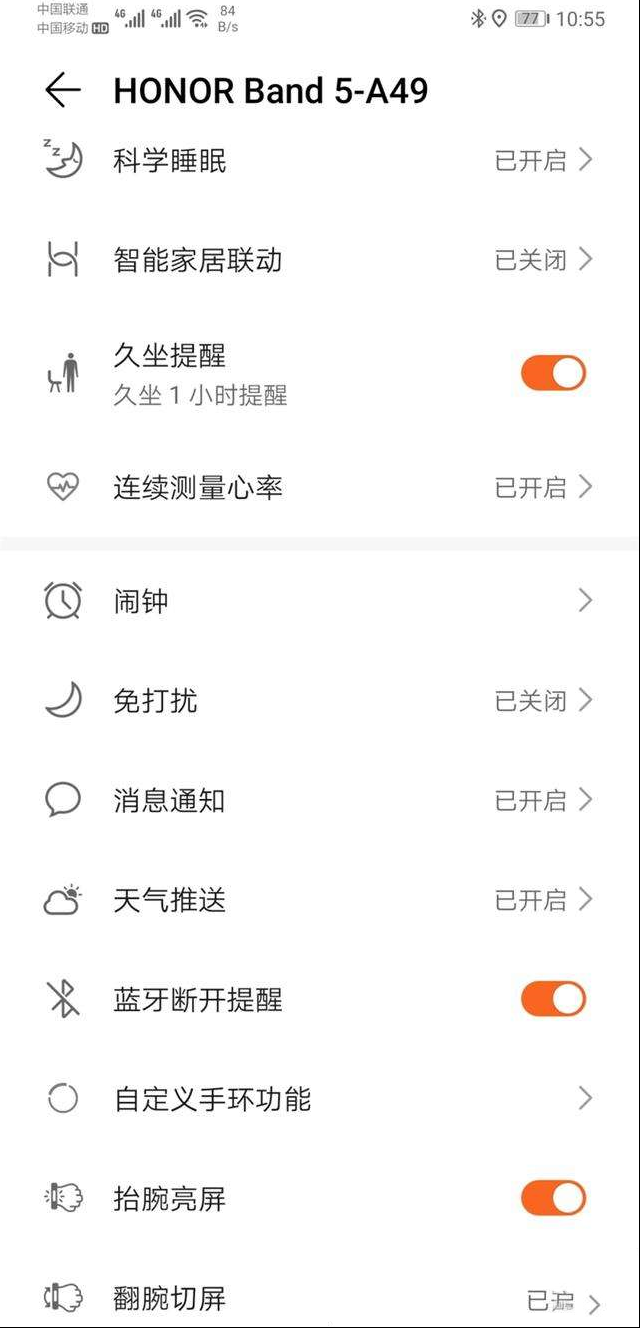Open 天气推送 settings
Image resolution: width=640 pixels, height=1328 pixels.
click(320, 900)
